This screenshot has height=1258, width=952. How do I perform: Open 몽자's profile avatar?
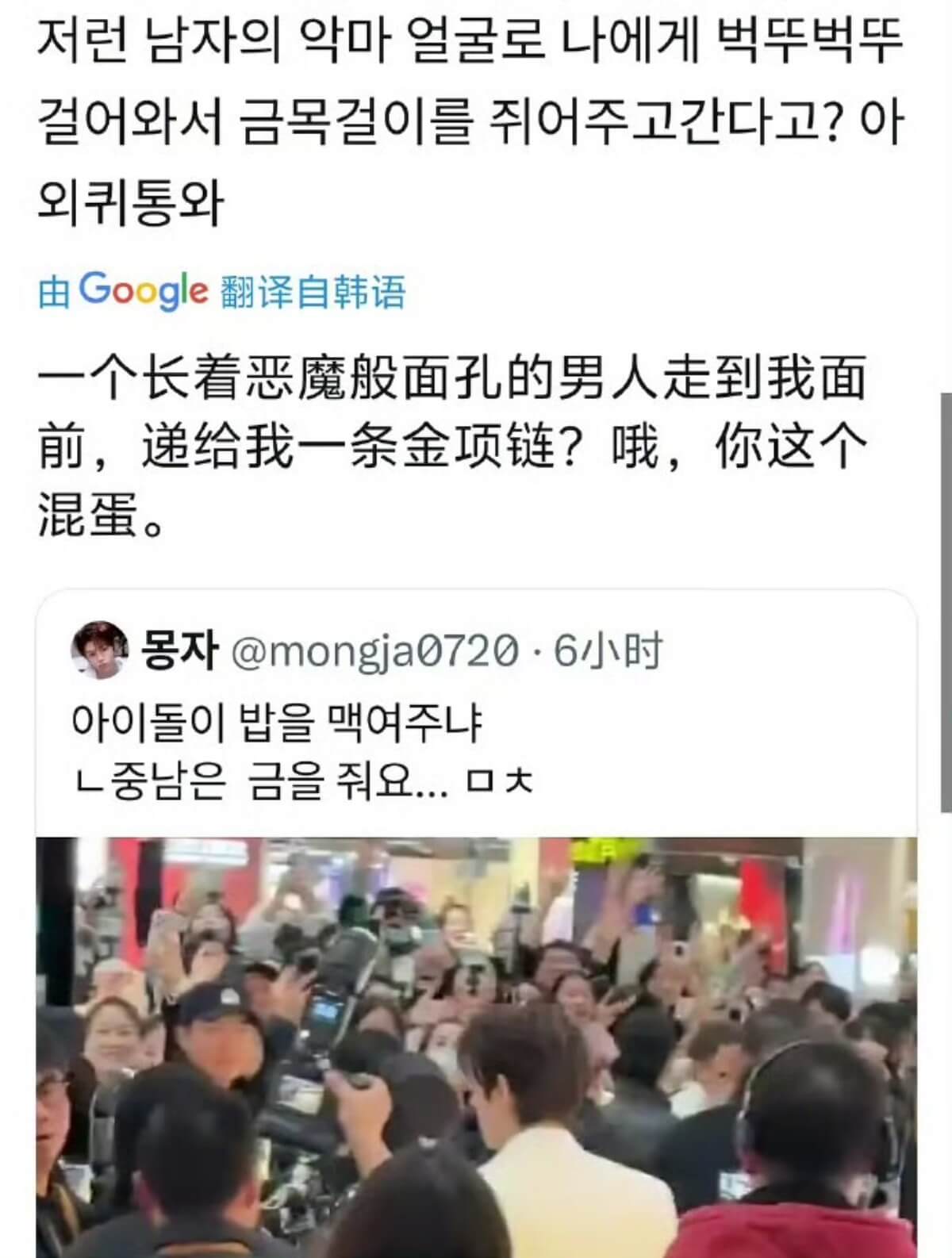click(100, 650)
